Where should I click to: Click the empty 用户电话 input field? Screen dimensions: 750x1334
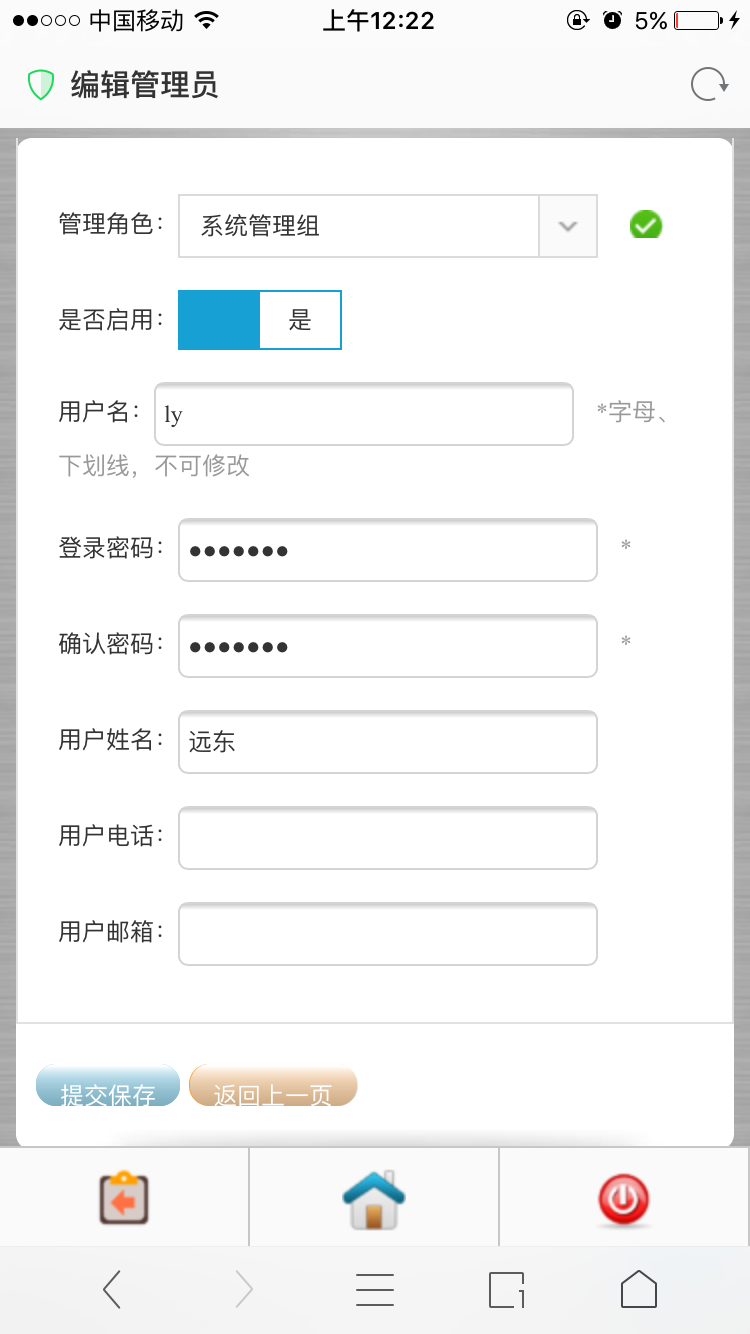click(387, 838)
